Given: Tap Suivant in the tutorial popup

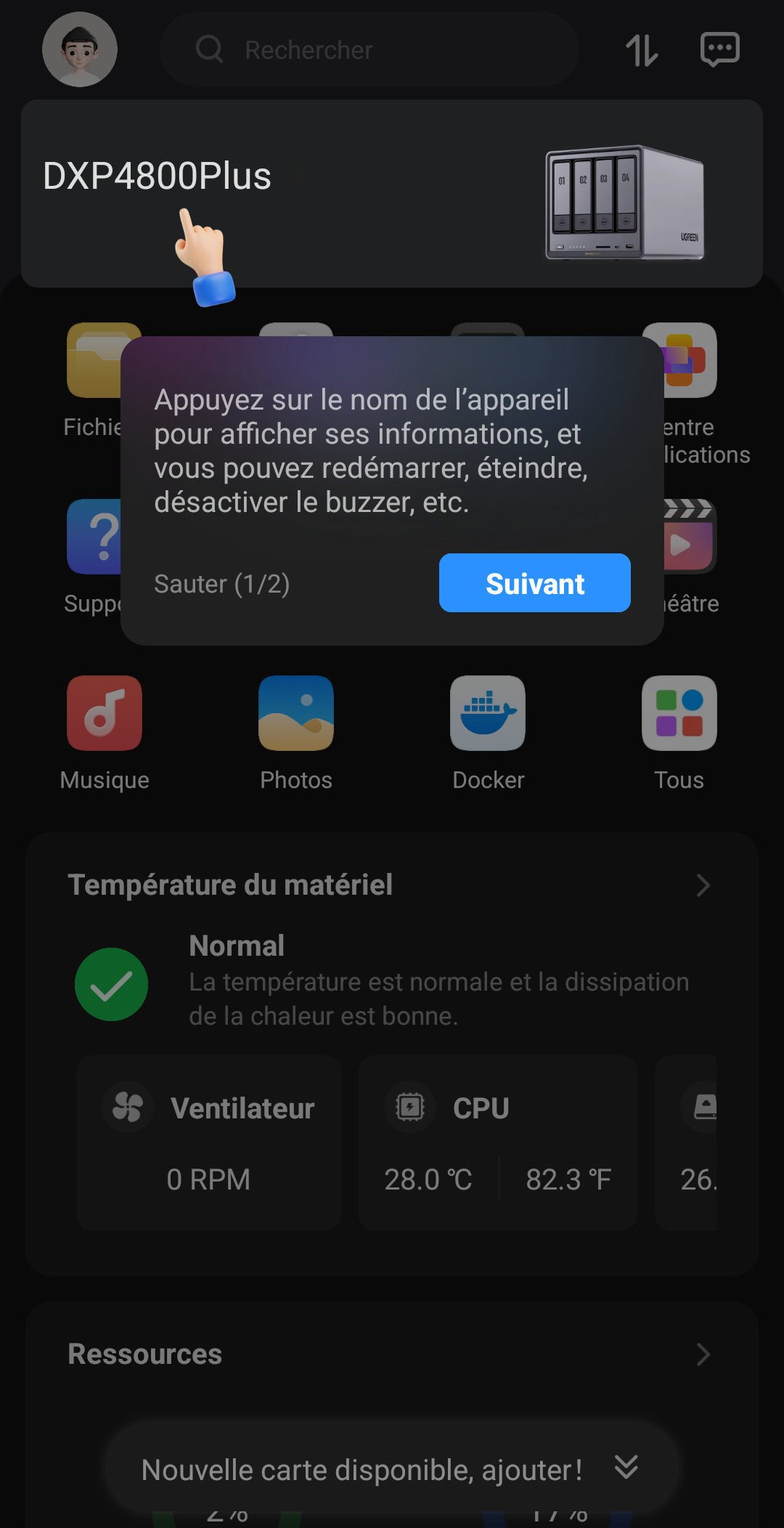Looking at the screenshot, I should pyautogui.click(x=534, y=583).
